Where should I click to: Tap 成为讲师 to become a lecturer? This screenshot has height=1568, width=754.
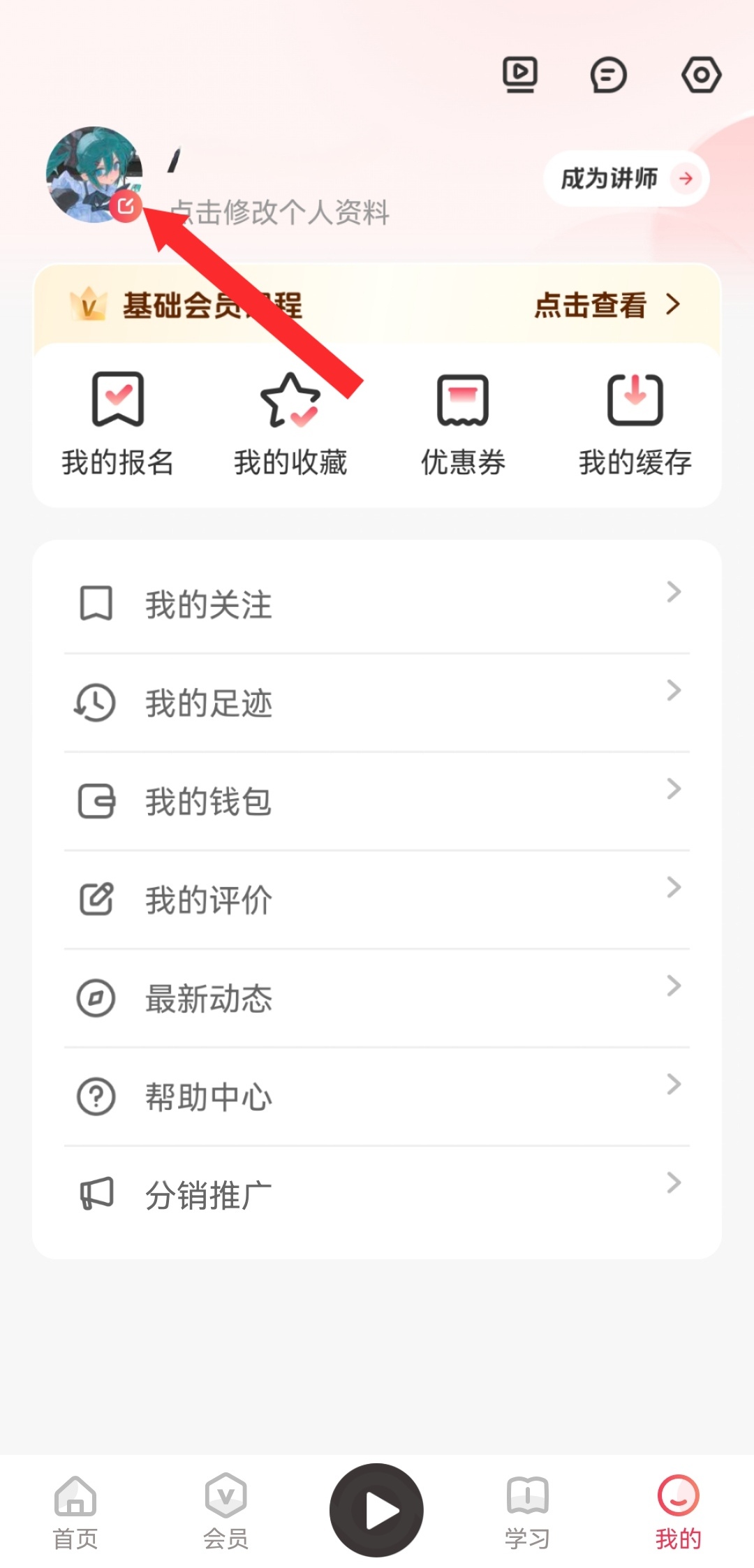click(626, 179)
